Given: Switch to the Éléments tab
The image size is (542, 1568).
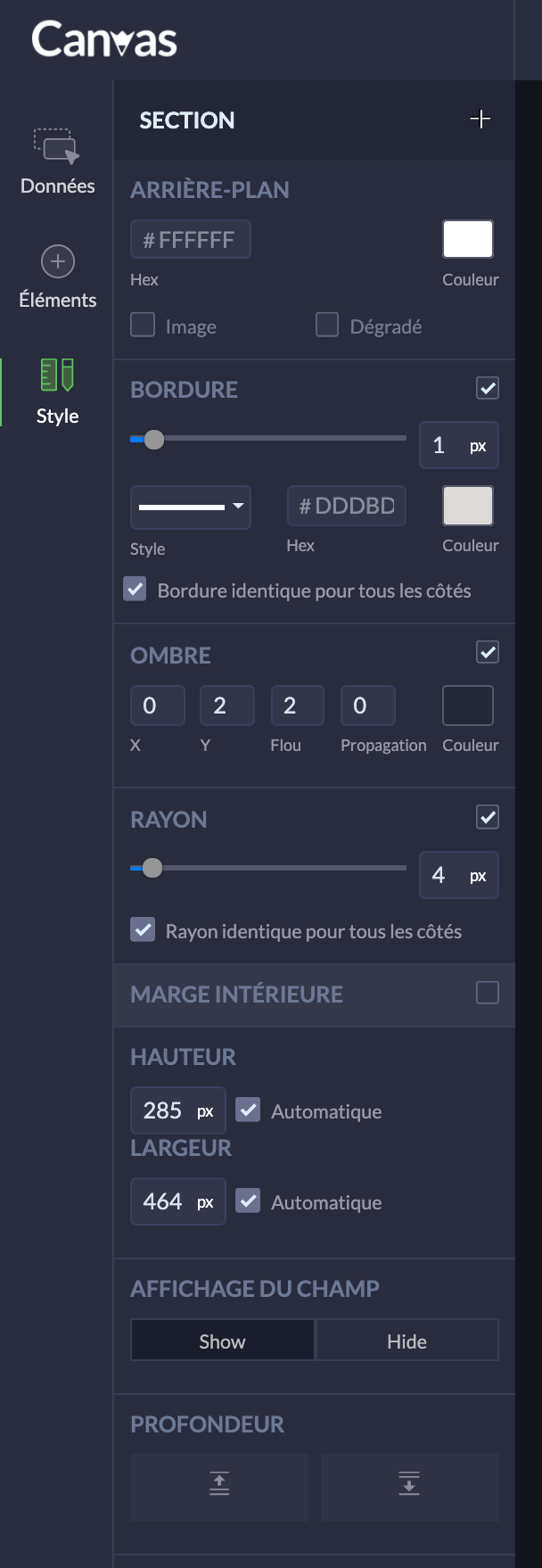Looking at the screenshot, I should (x=57, y=276).
